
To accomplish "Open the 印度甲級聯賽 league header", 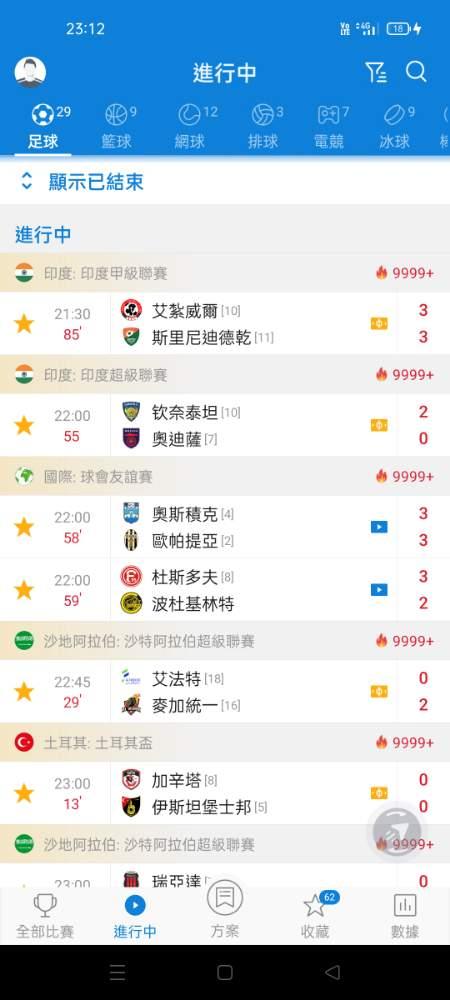I will pos(225,274).
